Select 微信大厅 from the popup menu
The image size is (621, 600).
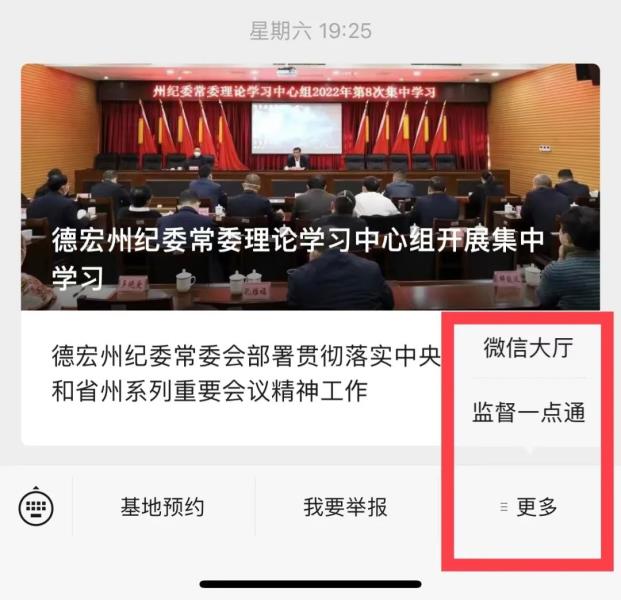pos(528,348)
